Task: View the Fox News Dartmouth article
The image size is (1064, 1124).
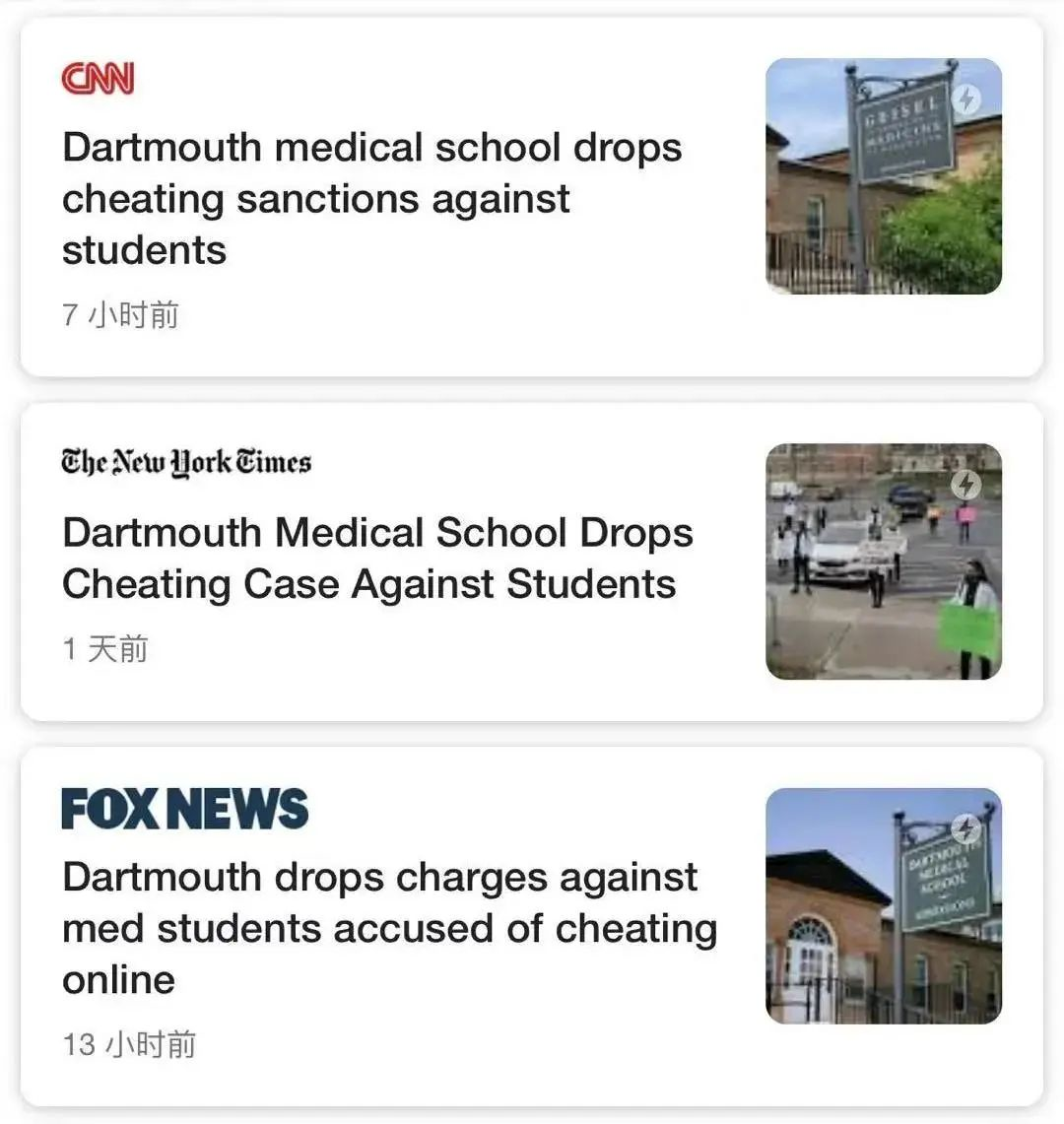Action: (389, 927)
